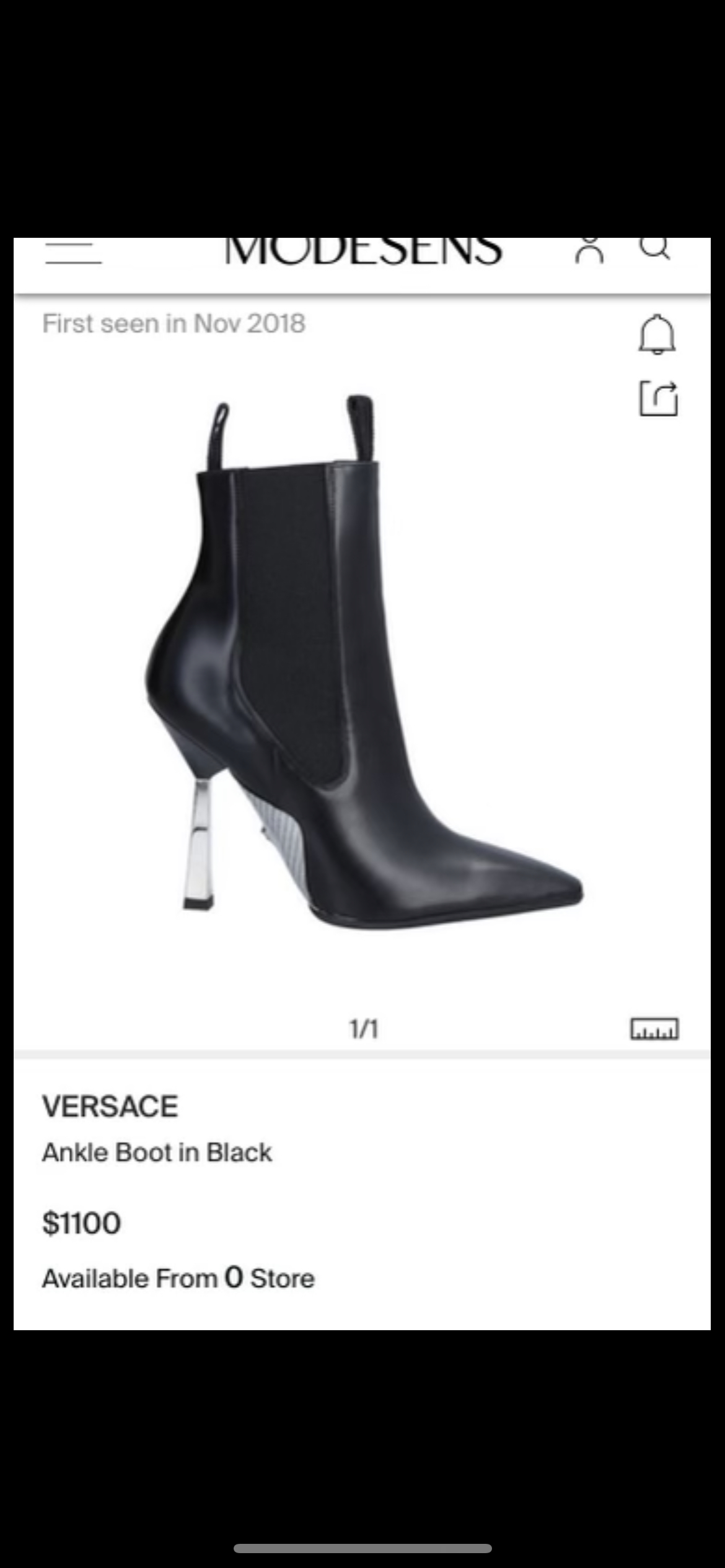Open the account profile icon
This screenshot has width=725, height=1568.
pyautogui.click(x=589, y=251)
